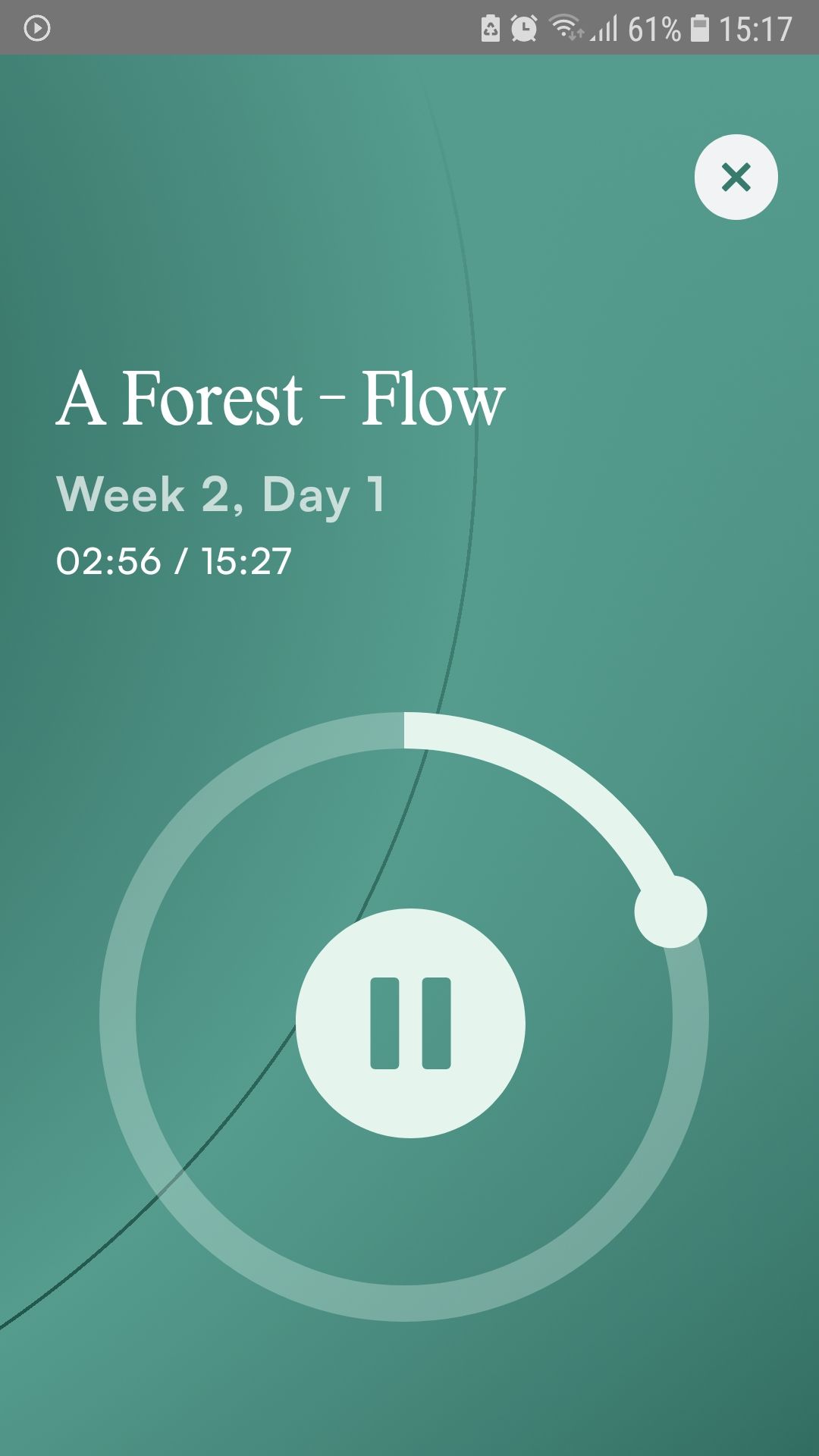Tap the circular progress ring knob
Viewport: 819px width, 1456px height.
click(670, 912)
